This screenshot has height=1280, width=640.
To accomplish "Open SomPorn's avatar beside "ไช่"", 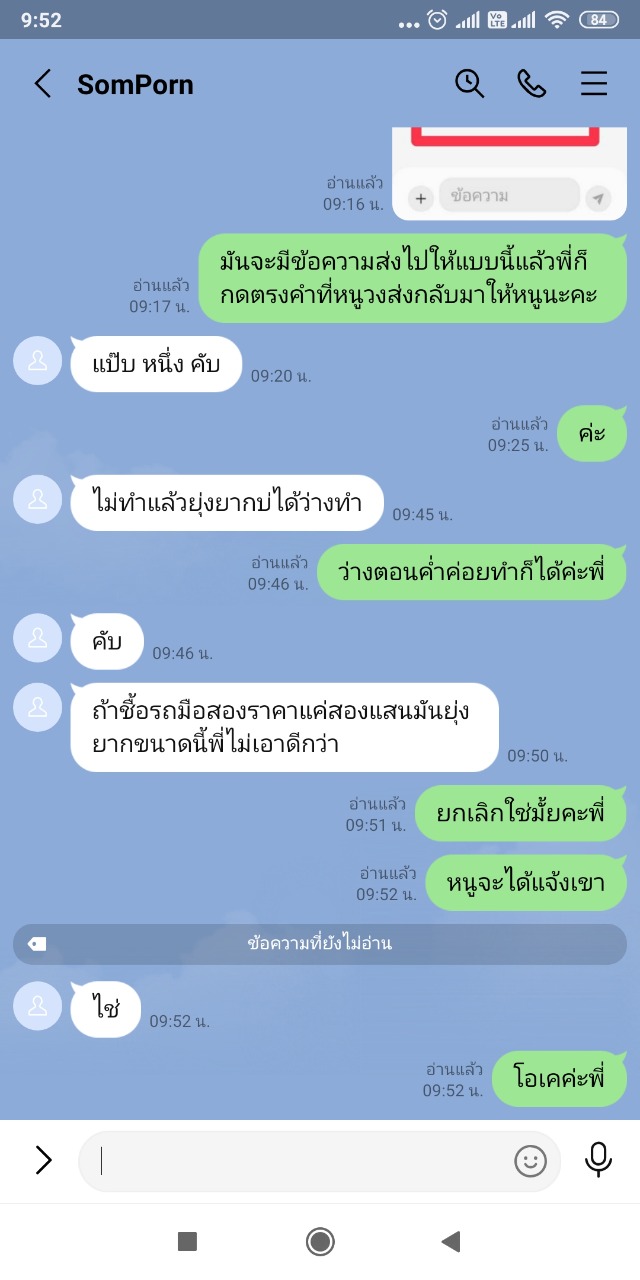I will click(x=38, y=1005).
